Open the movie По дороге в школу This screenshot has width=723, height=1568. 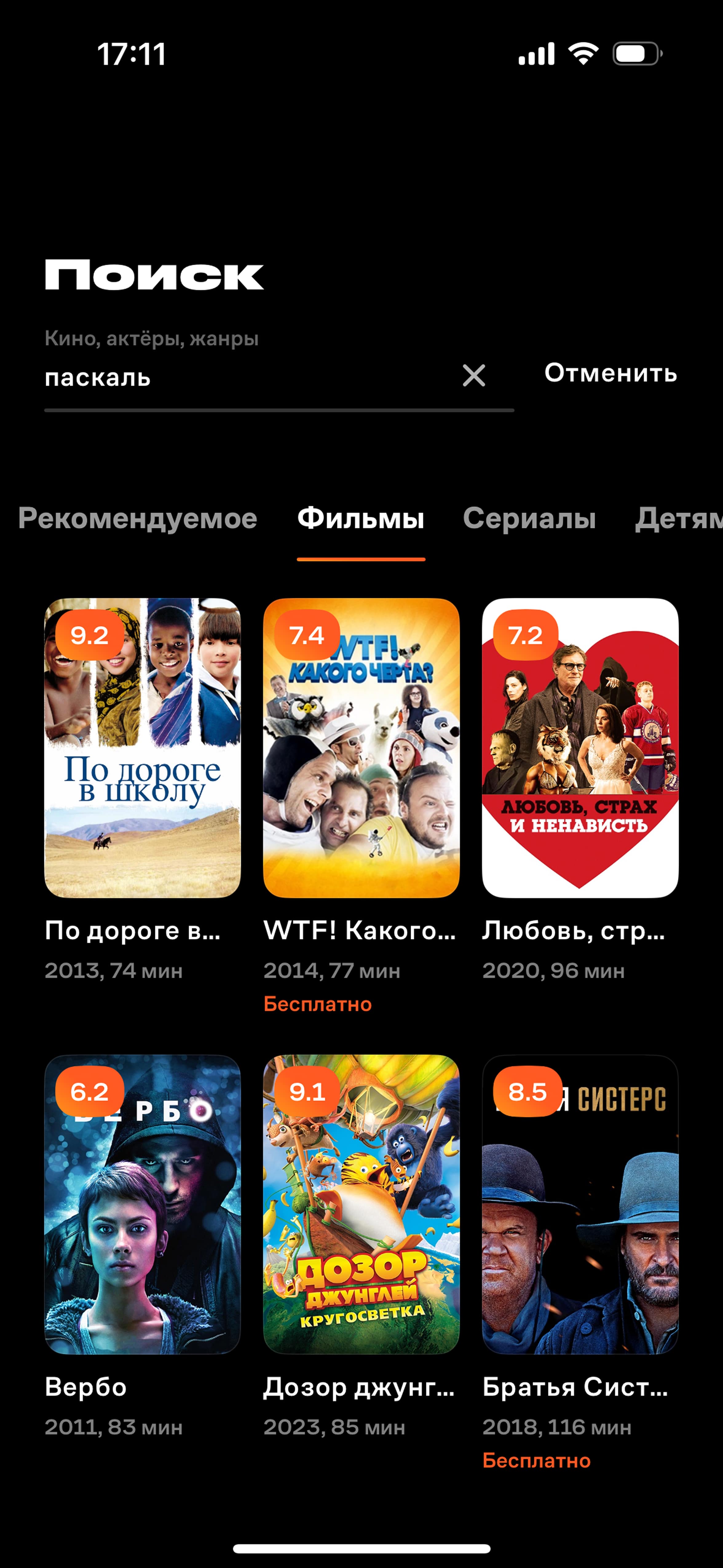tap(142, 747)
